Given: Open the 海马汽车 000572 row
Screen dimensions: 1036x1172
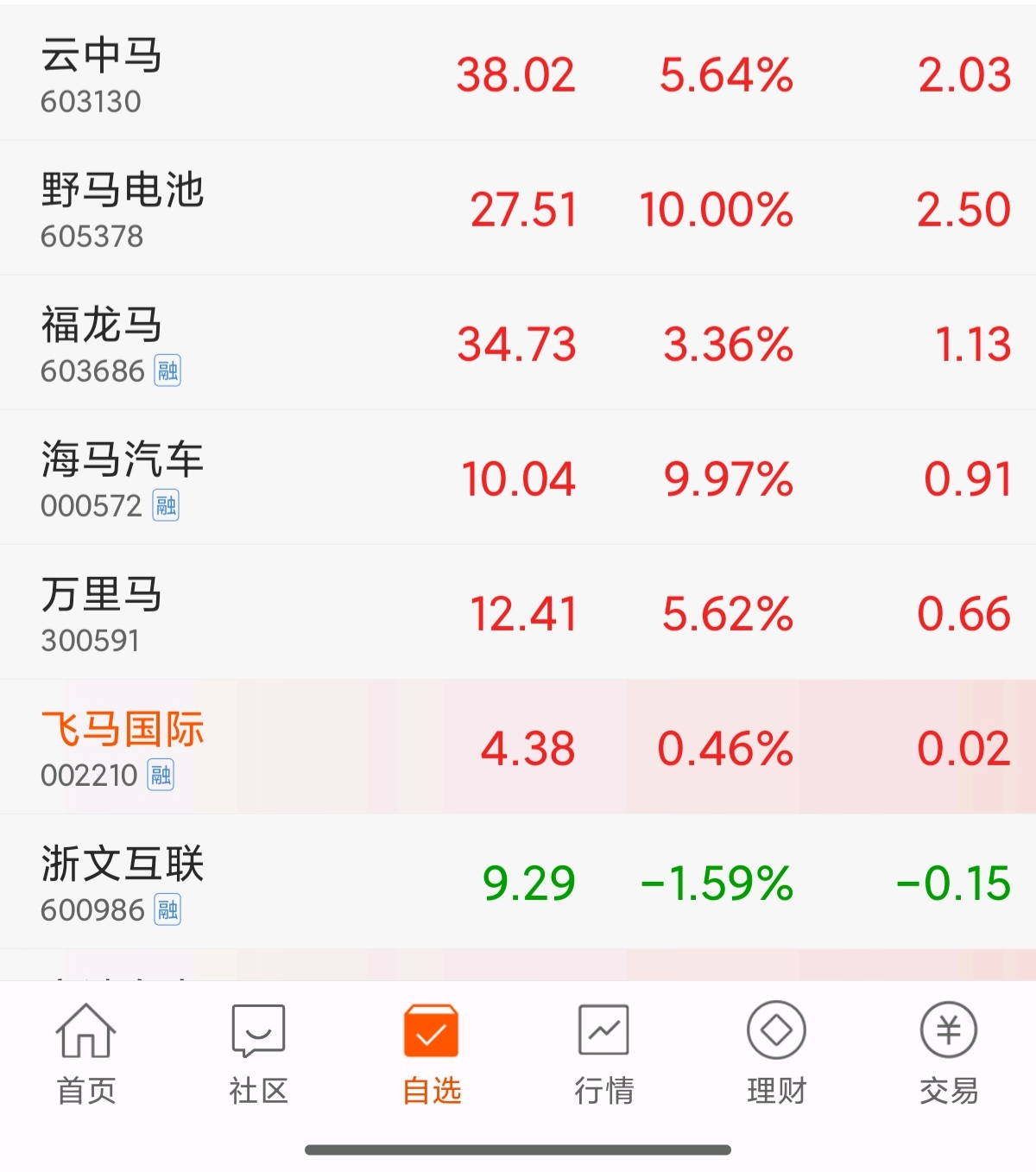Looking at the screenshot, I should [518, 478].
